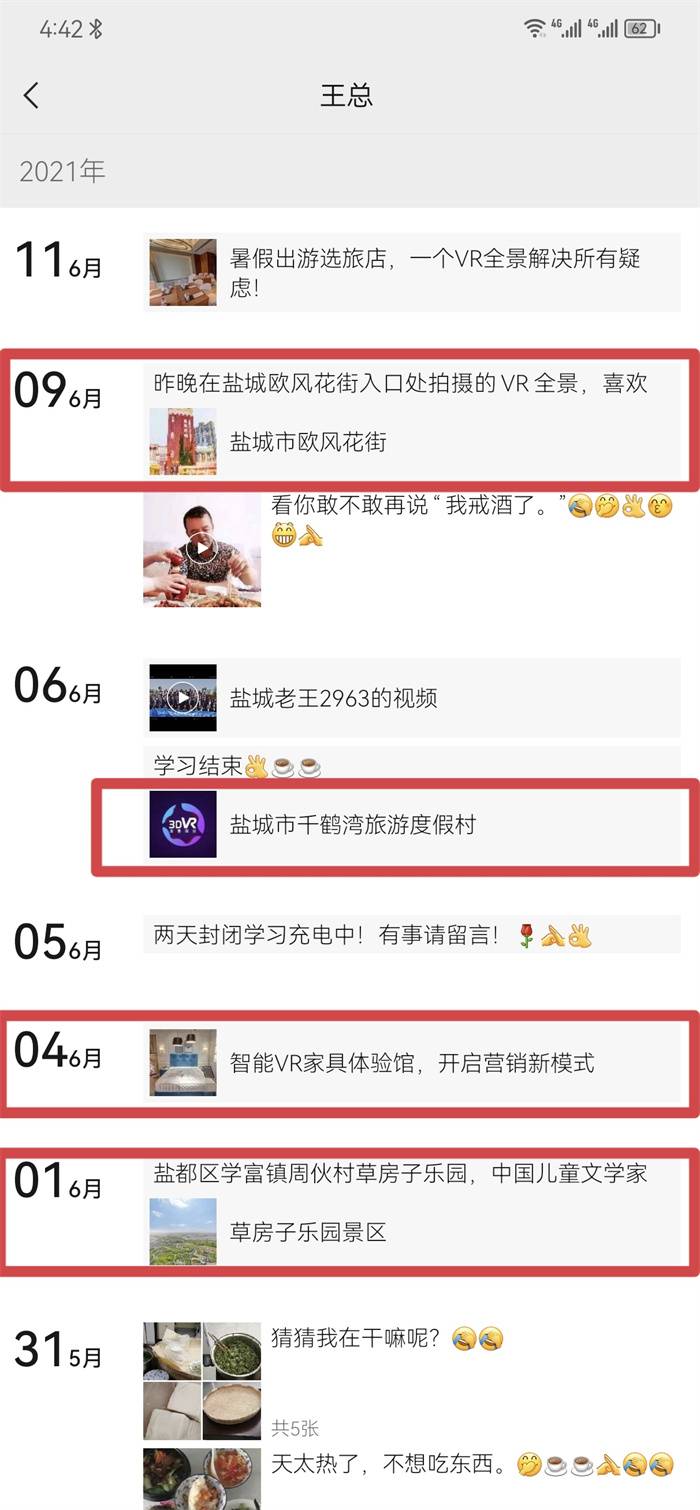This screenshot has width=700, height=1510.
Task: Open the 暑假出游选旅店 VR全景 post
Action: point(410,273)
